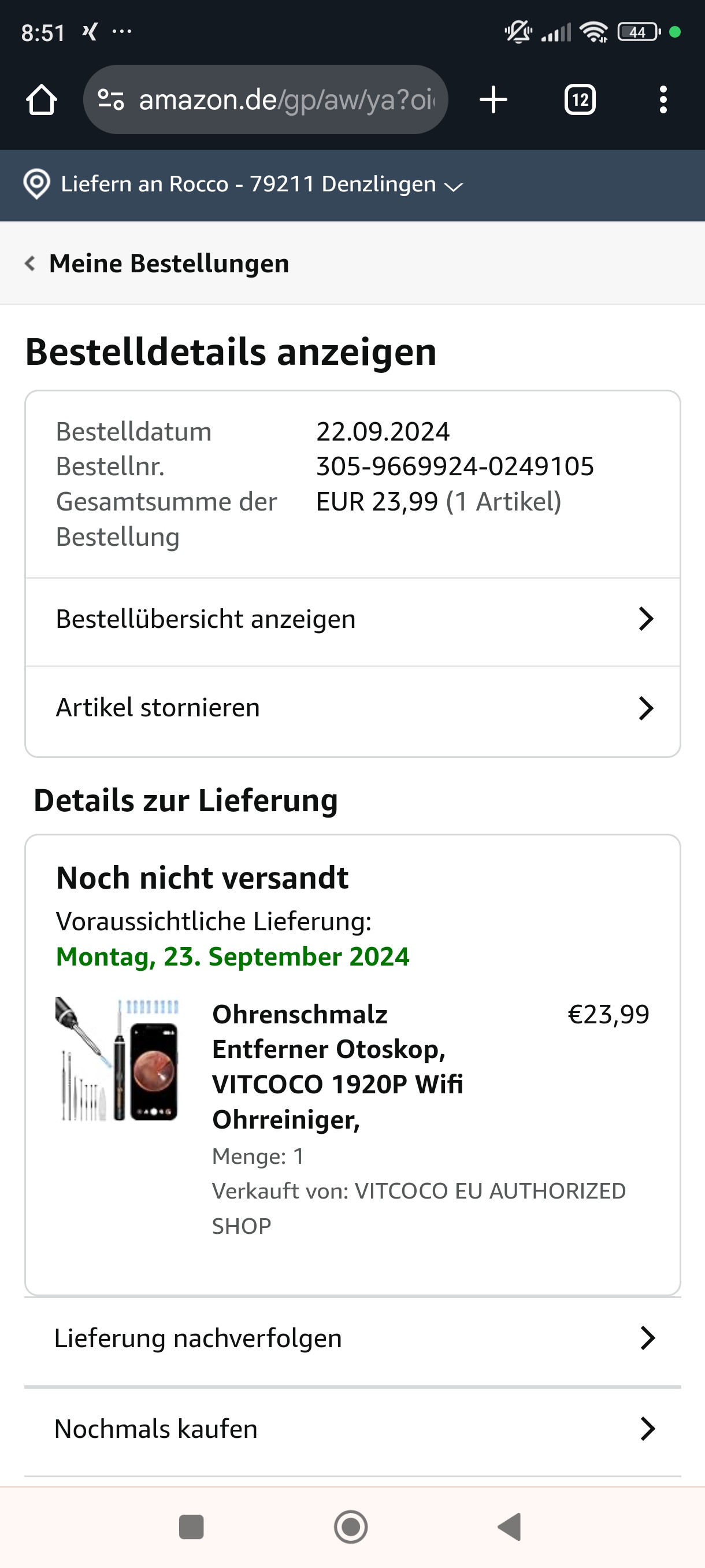Image resolution: width=705 pixels, height=1568 pixels.
Task: Open Lieferung nachverfolgen
Action: [x=352, y=1338]
